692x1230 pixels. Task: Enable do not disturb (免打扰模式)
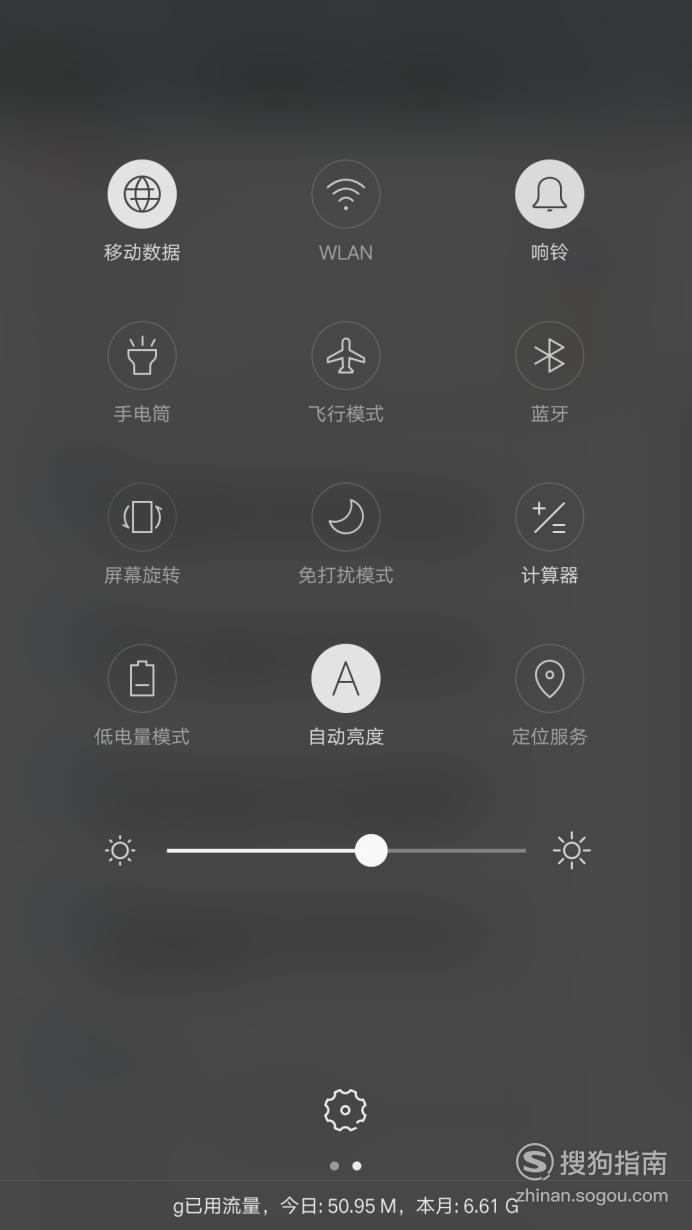(346, 517)
